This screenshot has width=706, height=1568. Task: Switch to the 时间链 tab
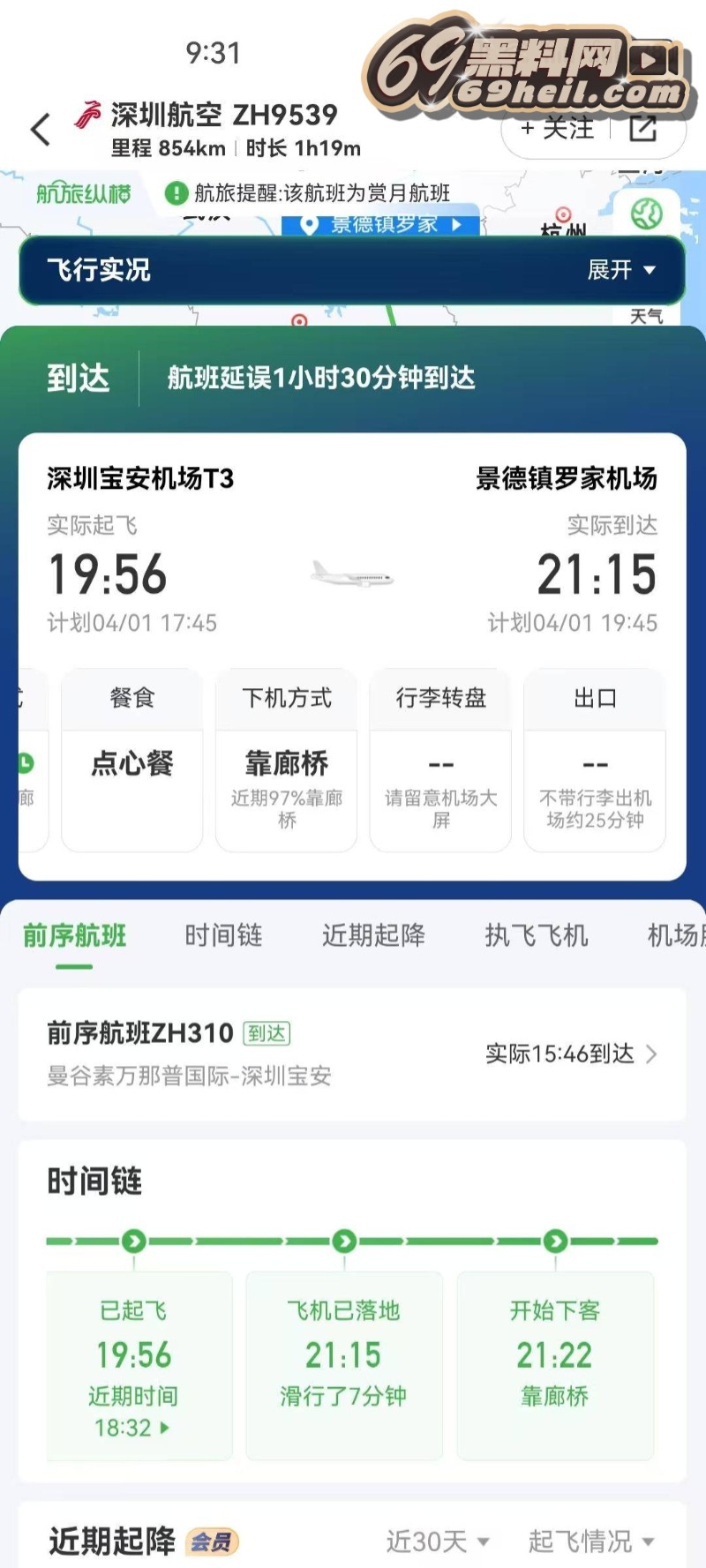click(223, 935)
